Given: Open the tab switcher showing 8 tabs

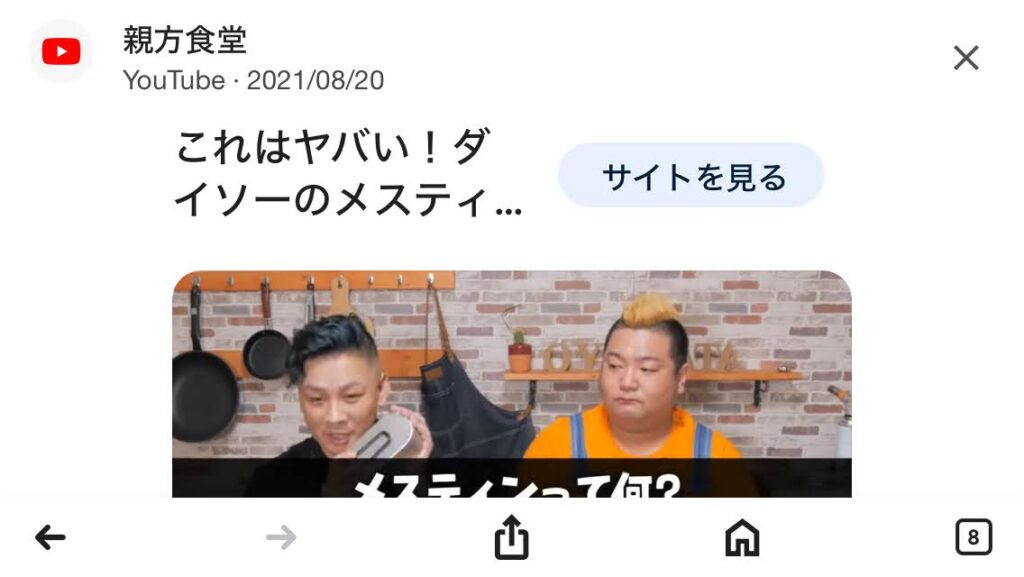Looking at the screenshot, I should [973, 538].
